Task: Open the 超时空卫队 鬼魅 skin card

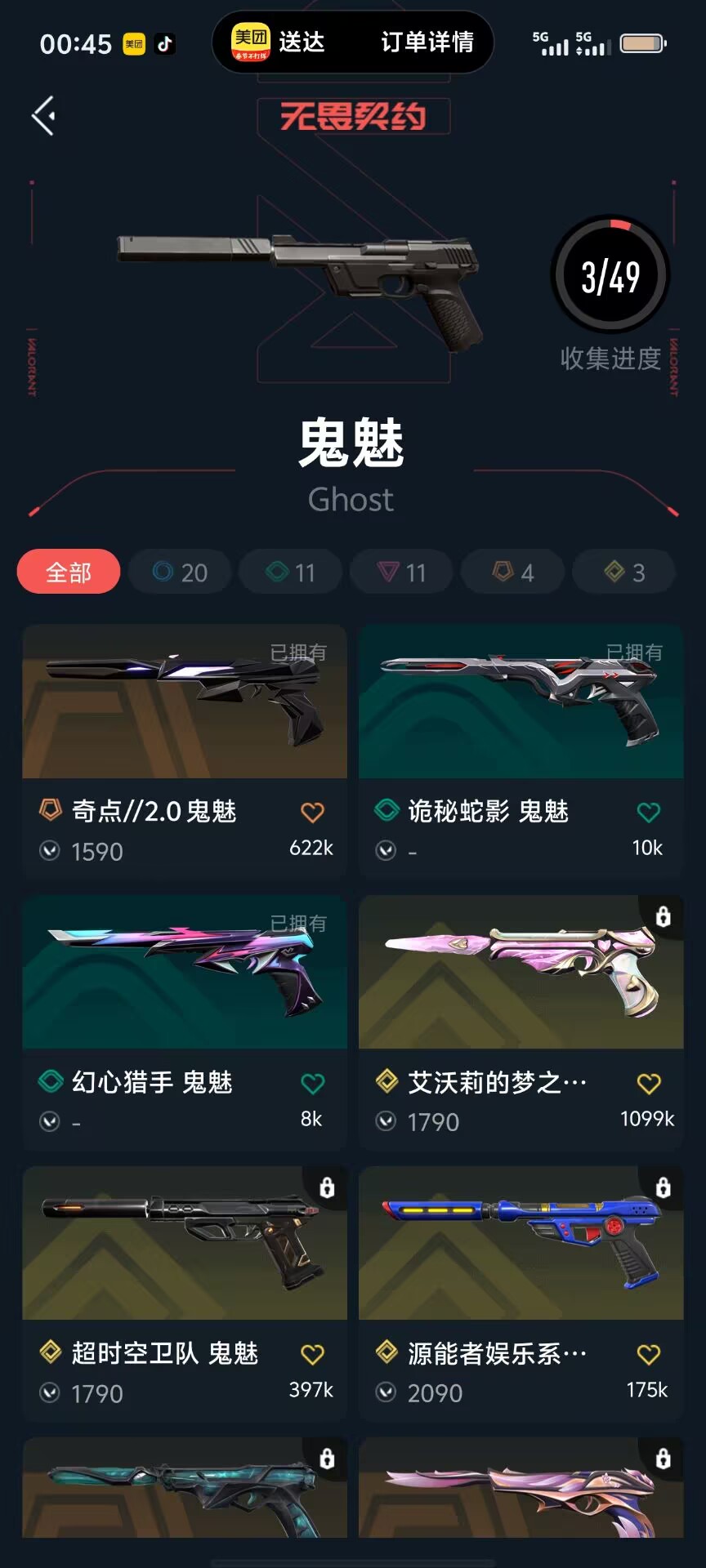Action: 185,1245
